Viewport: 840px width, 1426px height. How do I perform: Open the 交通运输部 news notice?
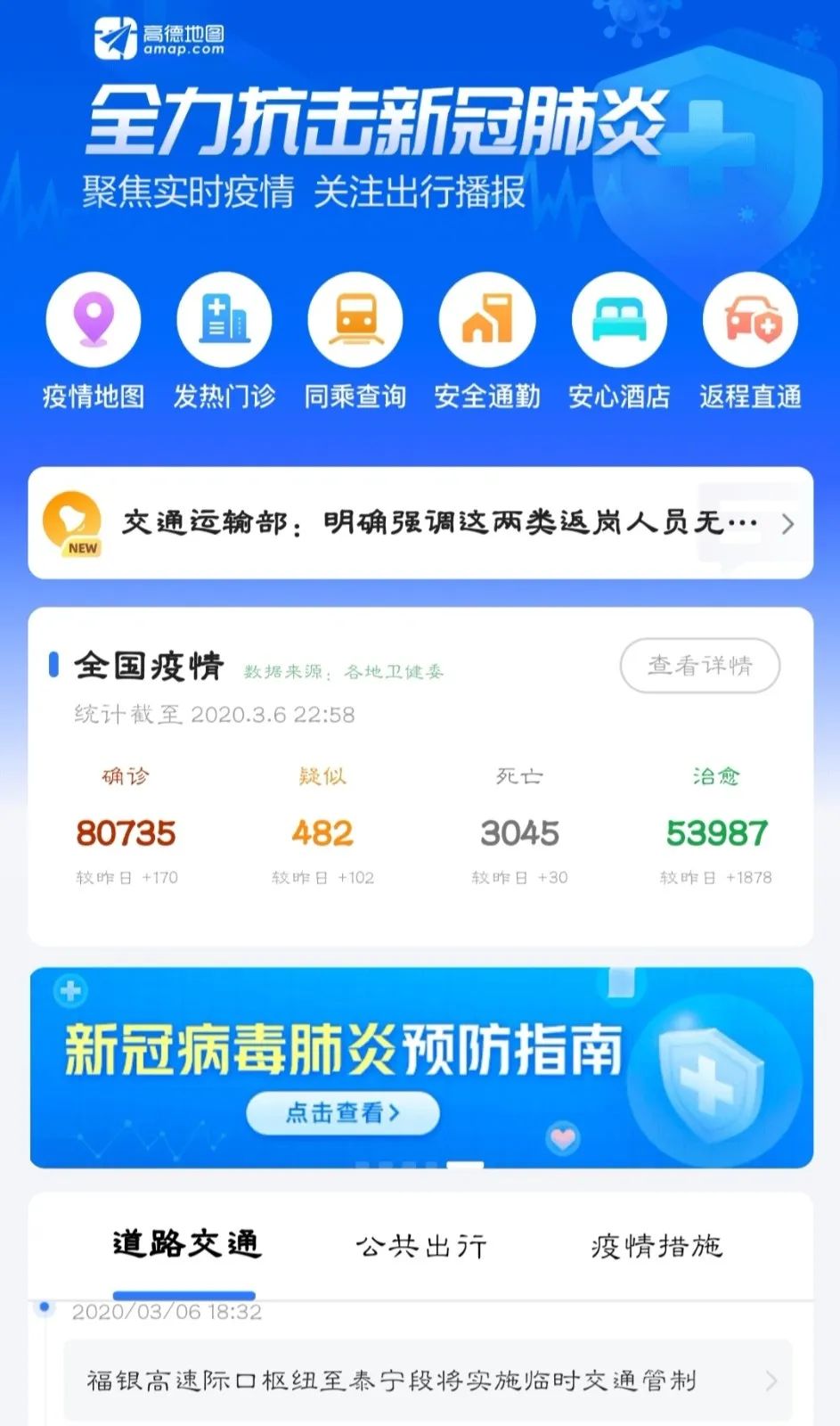pyautogui.click(x=420, y=523)
